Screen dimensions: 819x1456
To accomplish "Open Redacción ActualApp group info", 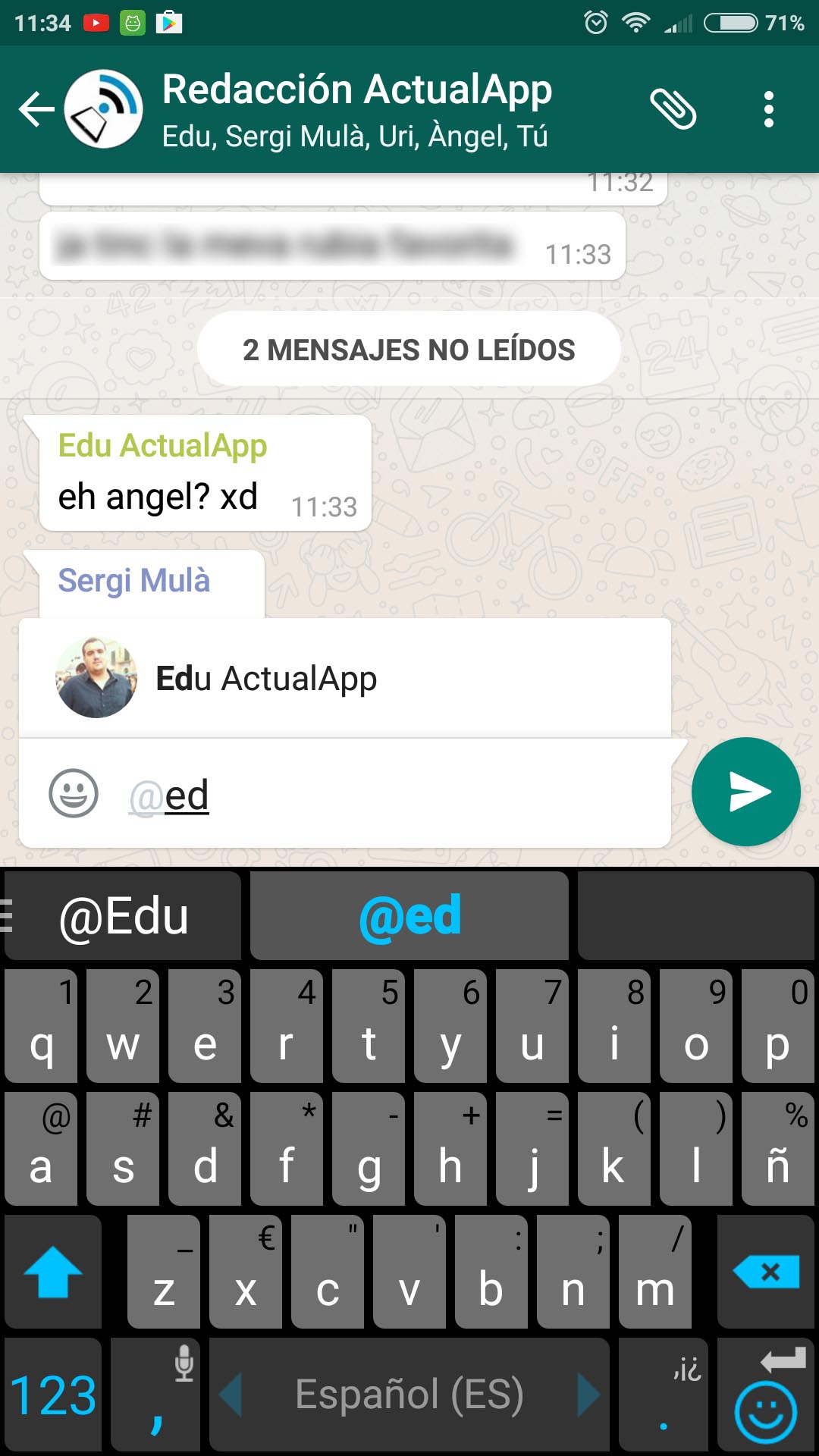I will pos(356,110).
